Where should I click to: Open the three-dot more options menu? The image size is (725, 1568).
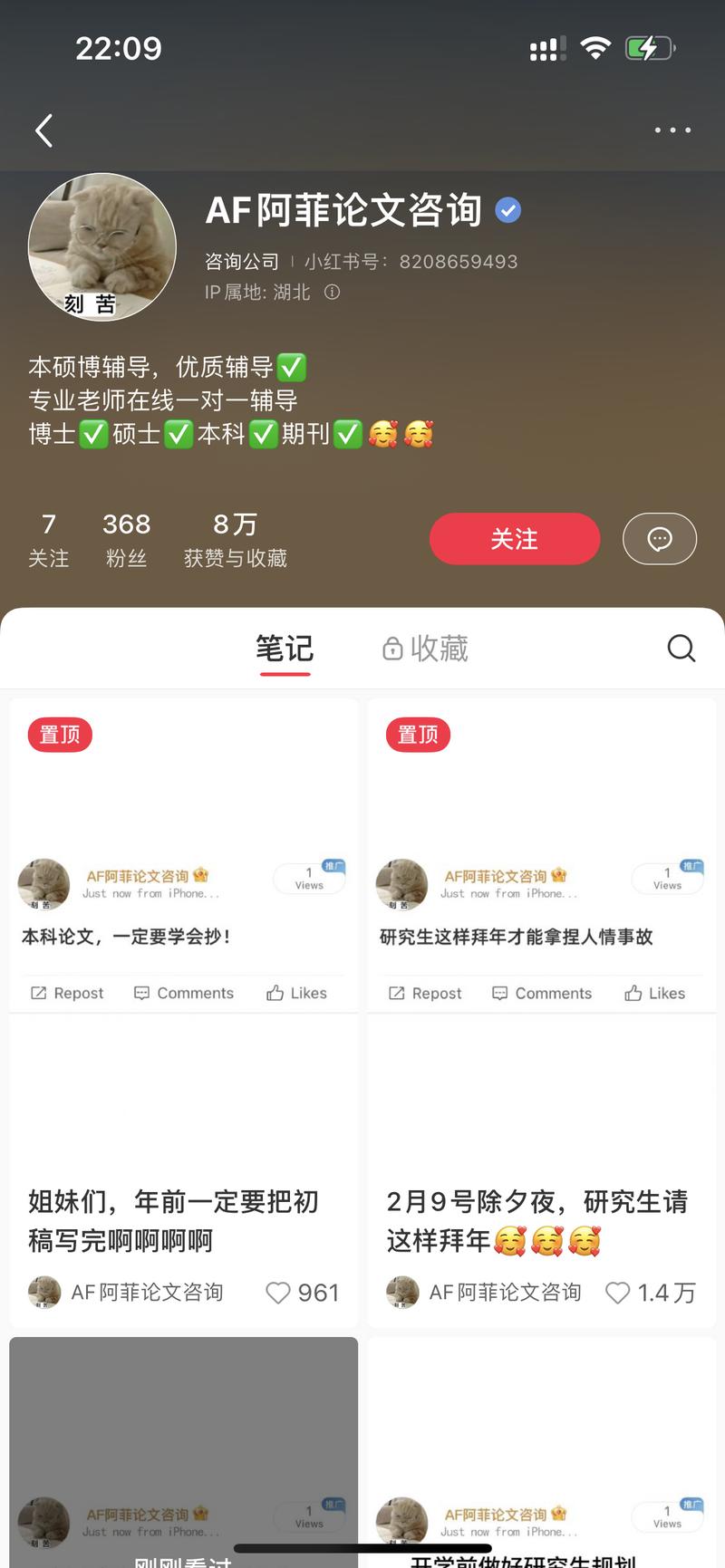(671, 130)
